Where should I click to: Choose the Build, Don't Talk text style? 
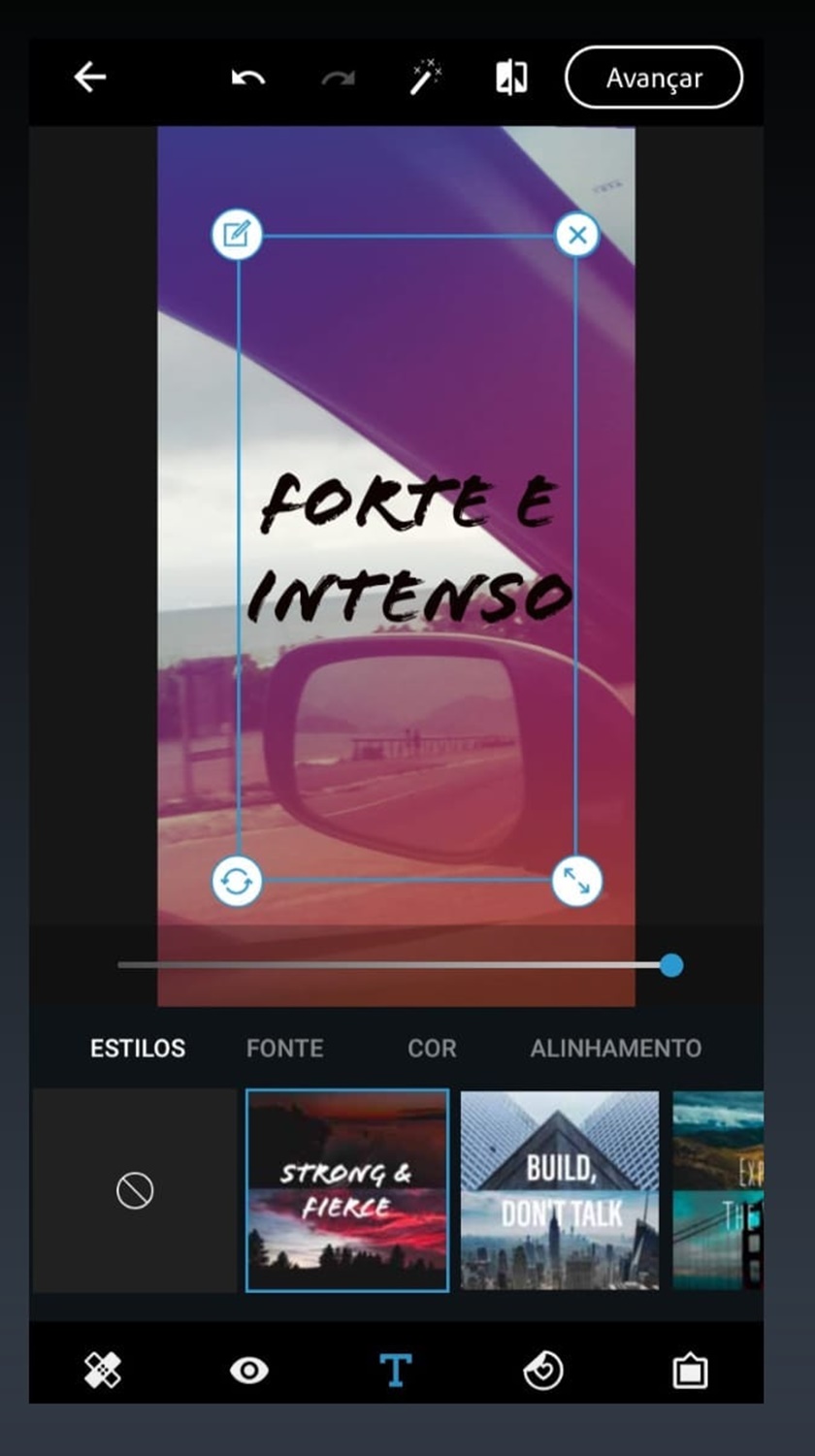tap(560, 1190)
